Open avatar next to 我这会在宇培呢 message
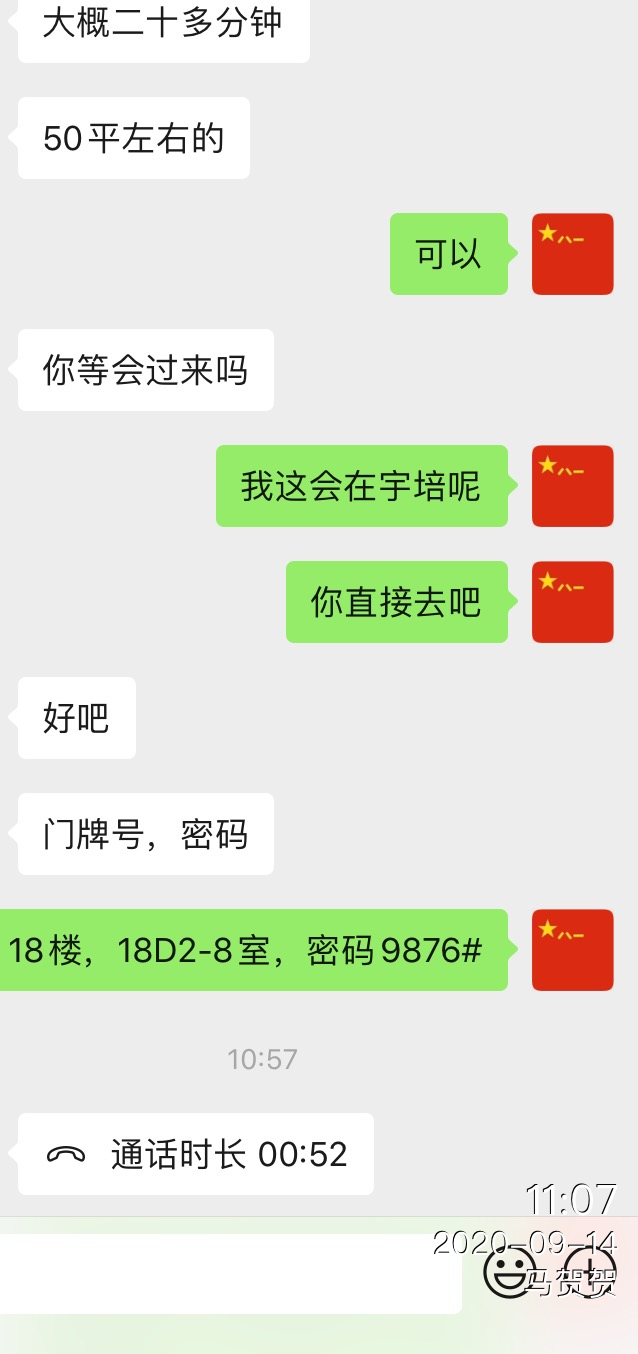The height and width of the screenshot is (1354, 638). tap(572, 486)
